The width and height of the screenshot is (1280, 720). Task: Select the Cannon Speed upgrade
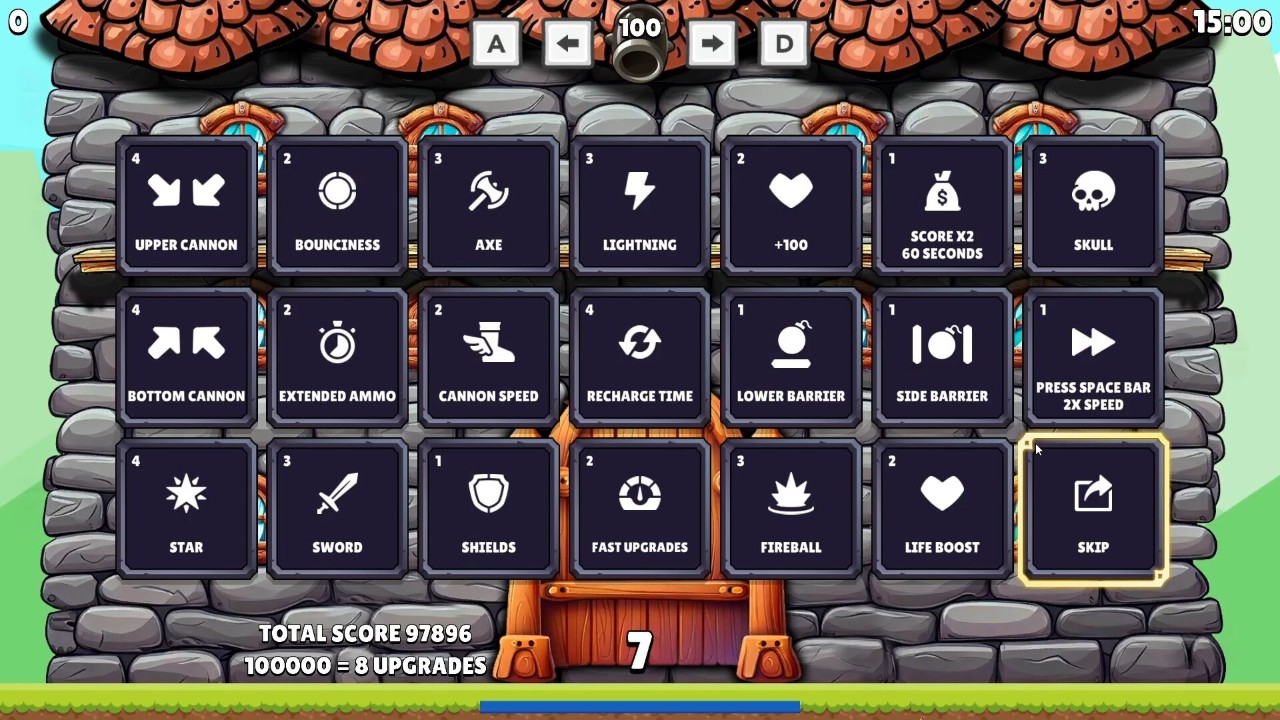(x=488, y=359)
